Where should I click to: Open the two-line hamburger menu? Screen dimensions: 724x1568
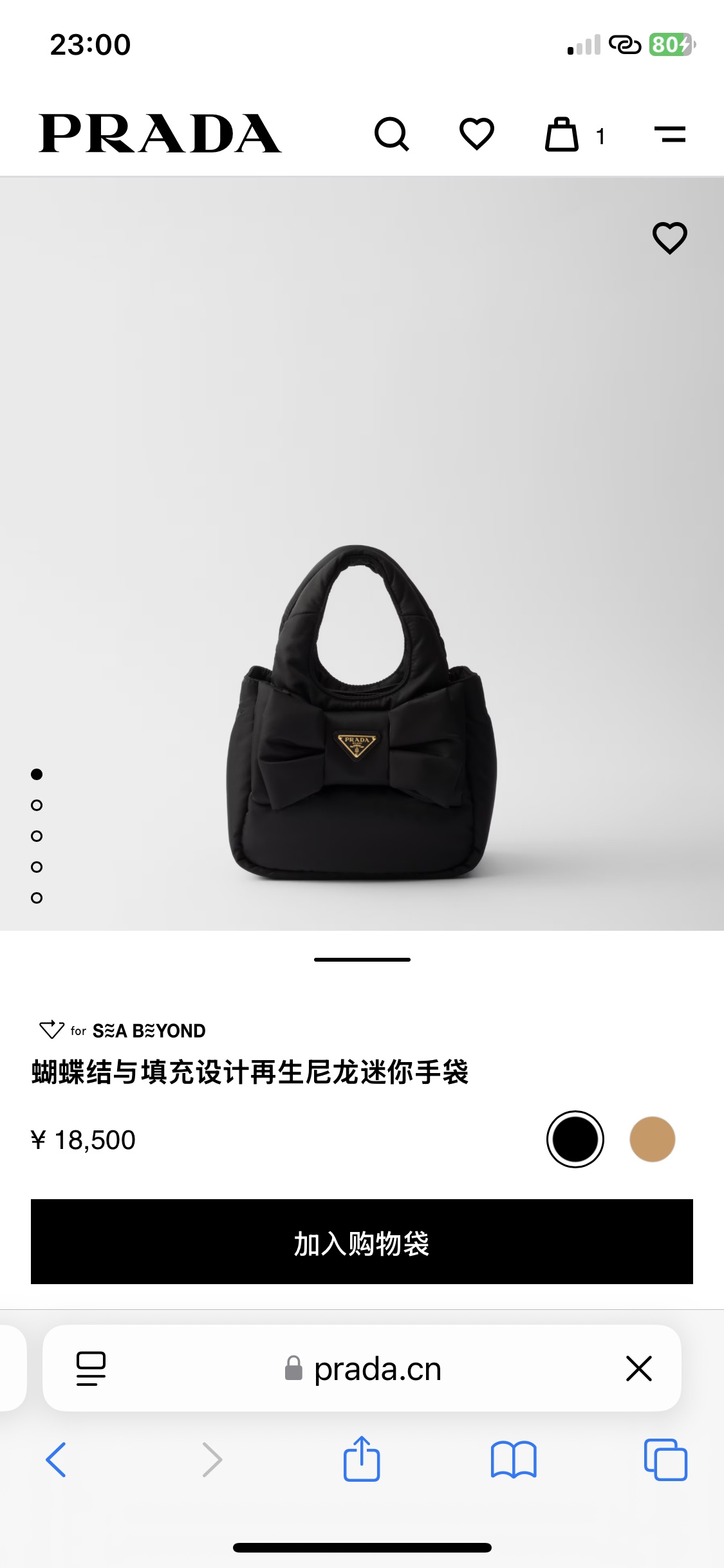pyautogui.click(x=669, y=135)
